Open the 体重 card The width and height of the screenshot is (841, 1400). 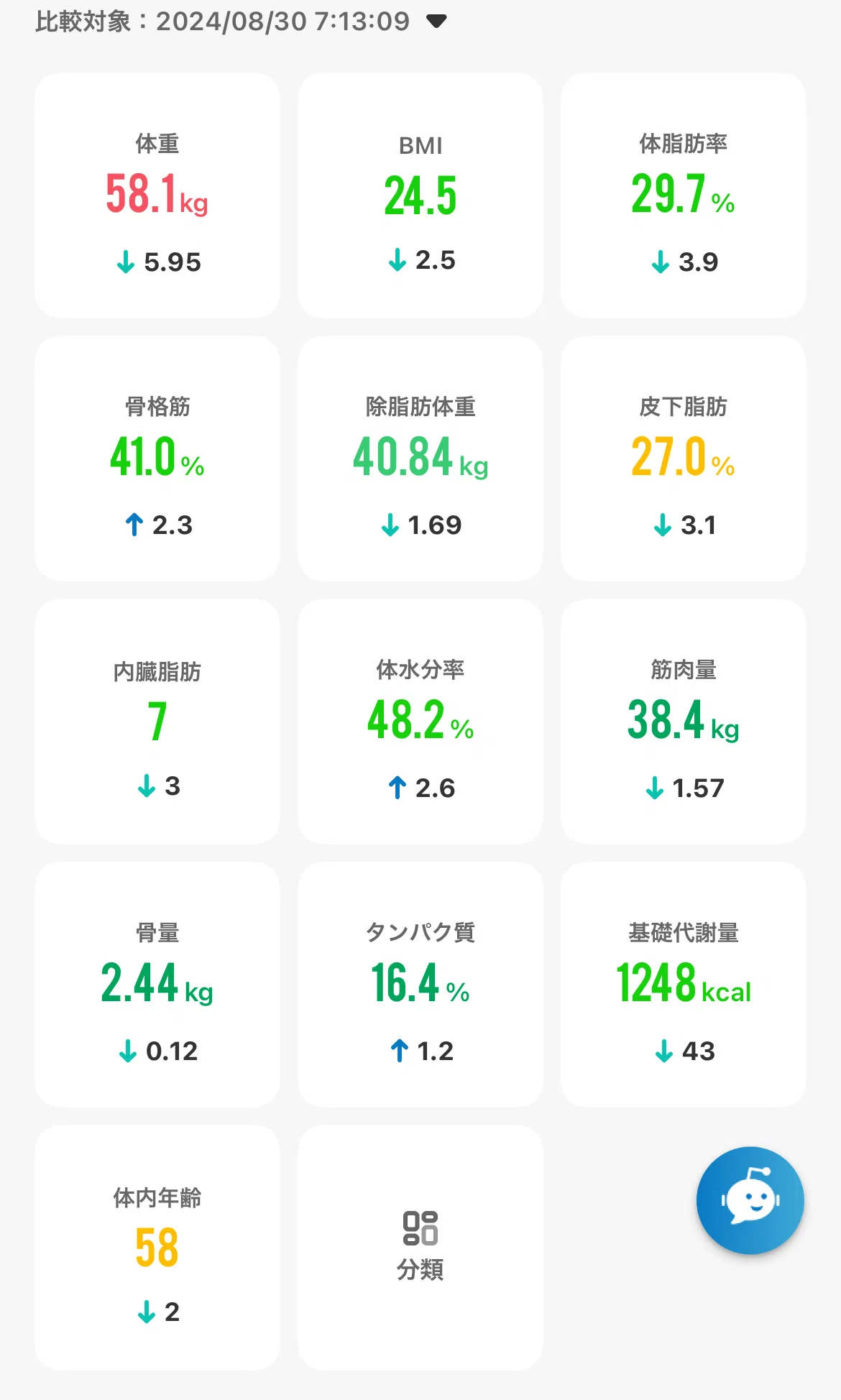[x=157, y=195]
